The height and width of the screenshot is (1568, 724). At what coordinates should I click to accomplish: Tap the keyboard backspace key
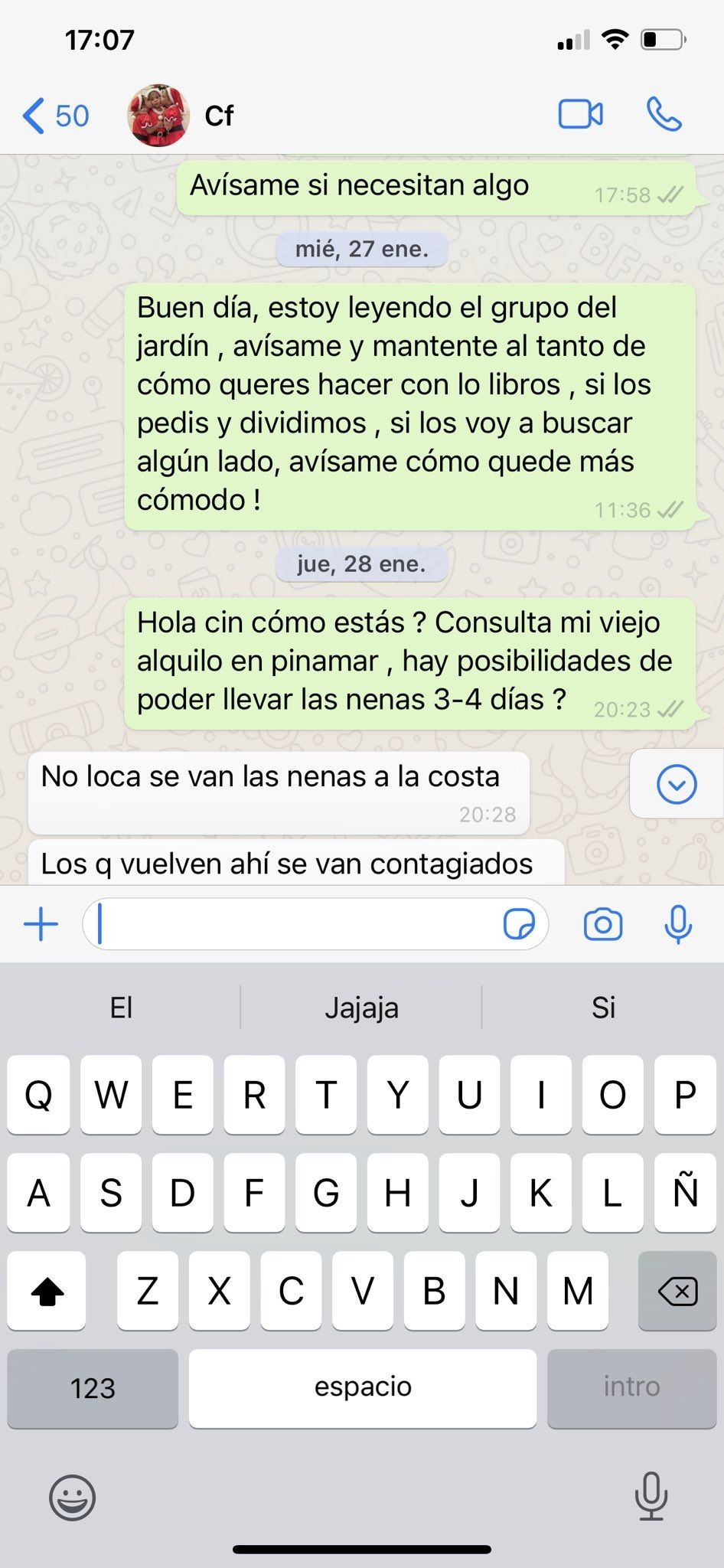(x=677, y=1292)
